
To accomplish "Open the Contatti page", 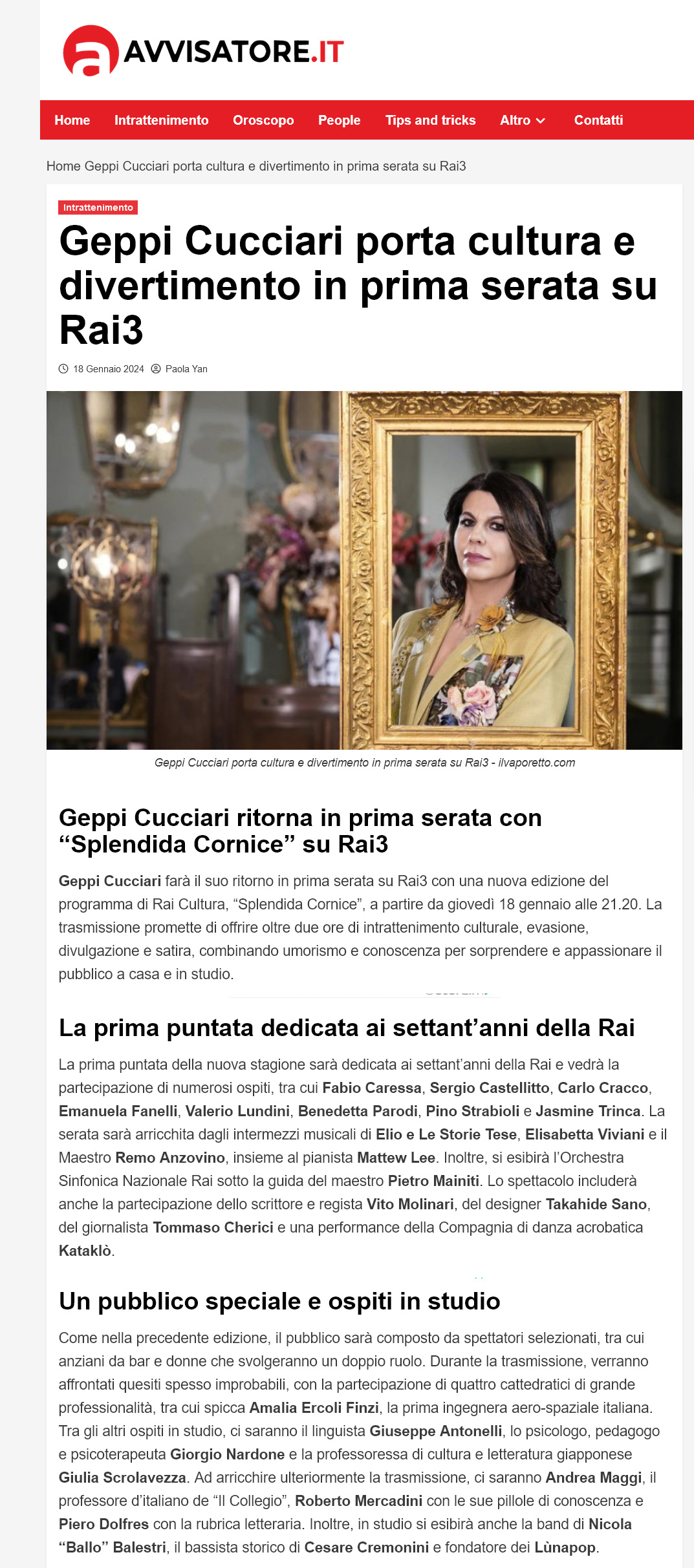I will pos(598,120).
